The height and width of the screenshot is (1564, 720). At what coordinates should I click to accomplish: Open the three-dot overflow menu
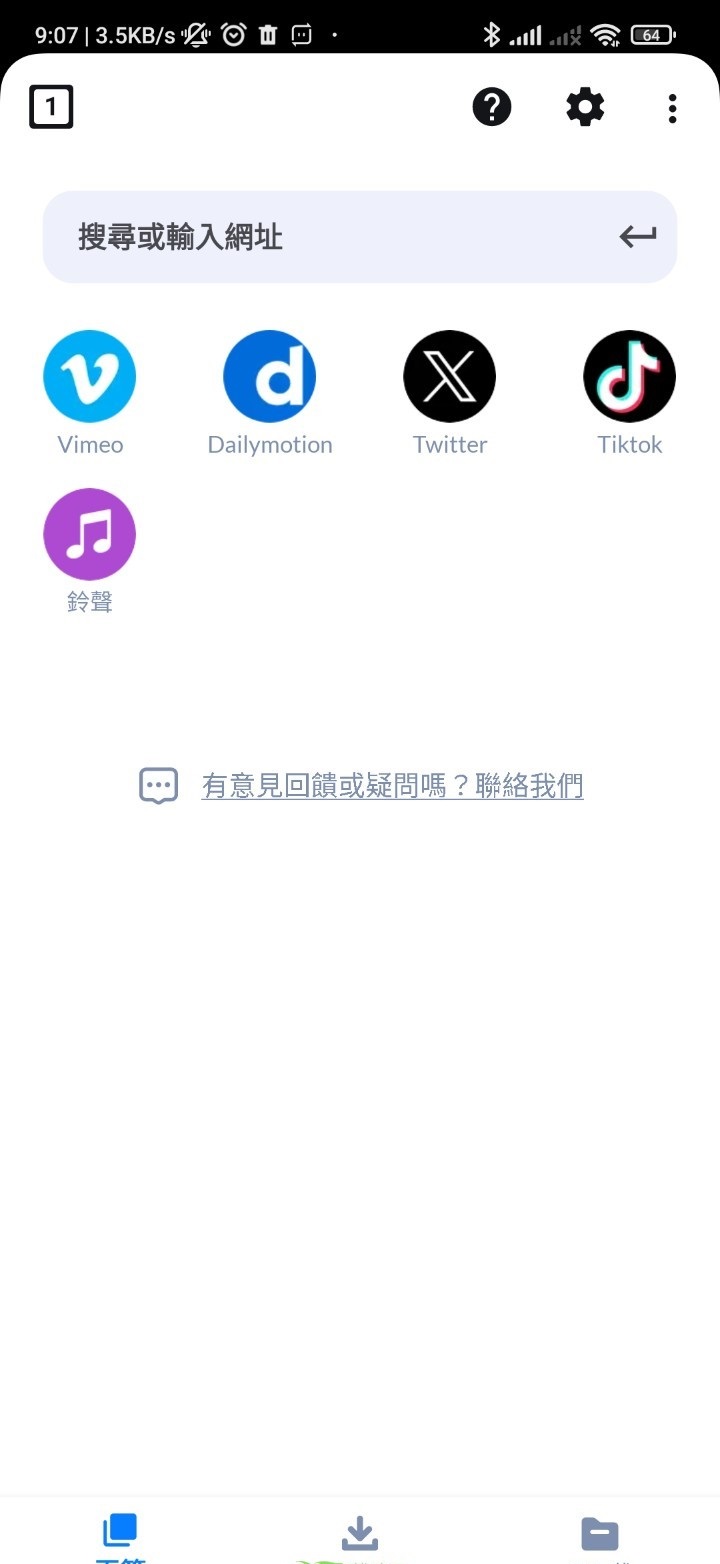point(671,107)
